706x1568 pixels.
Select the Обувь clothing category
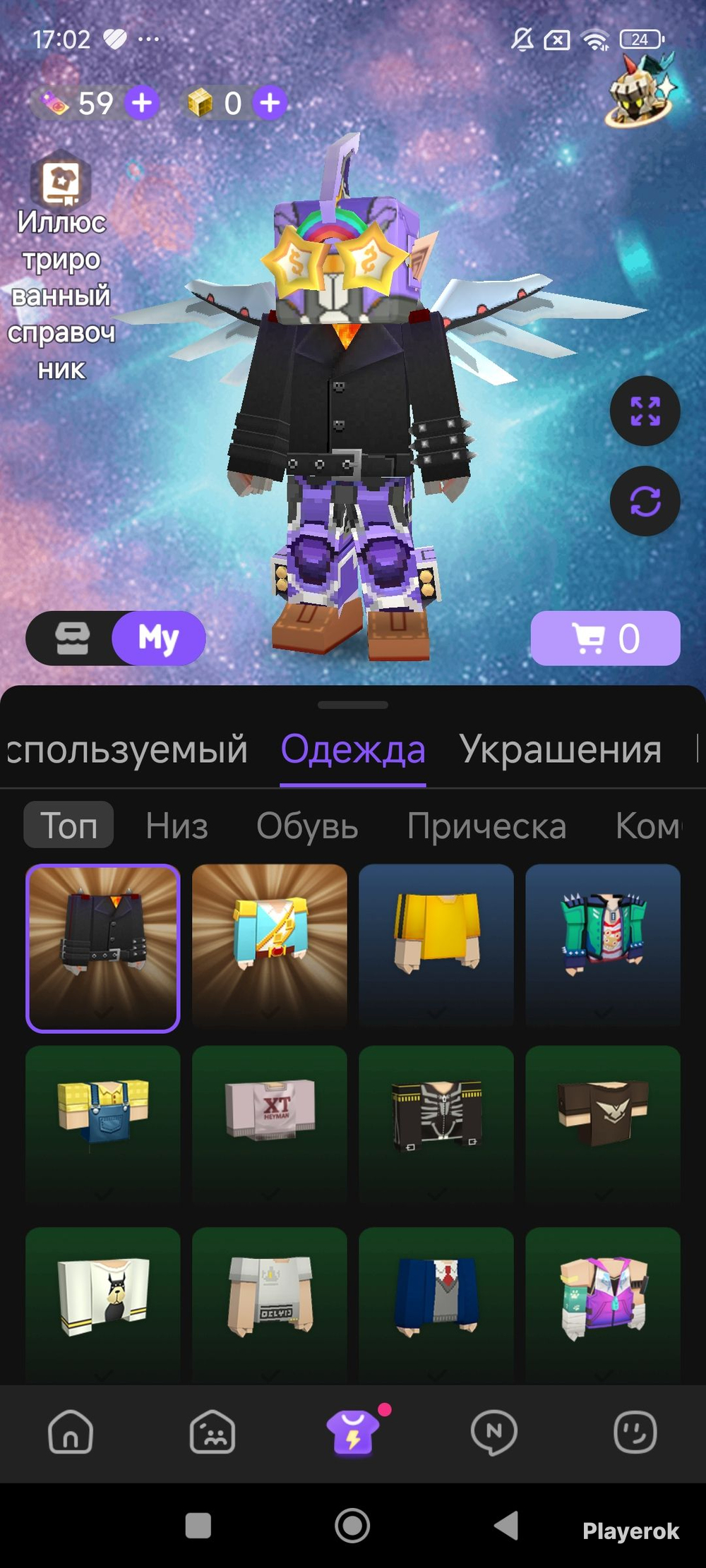307,826
